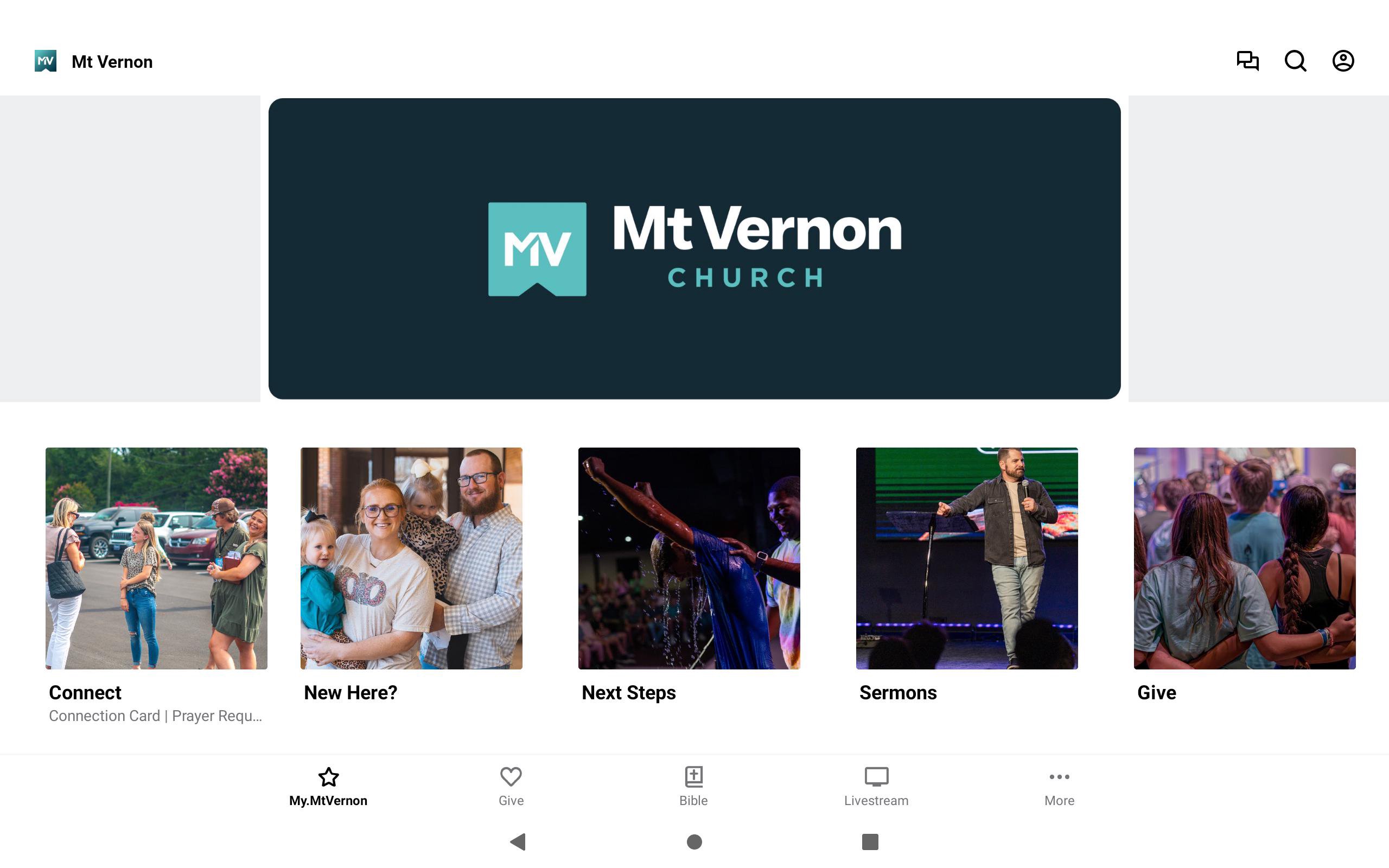Open the messaging chat icon

point(1247,61)
